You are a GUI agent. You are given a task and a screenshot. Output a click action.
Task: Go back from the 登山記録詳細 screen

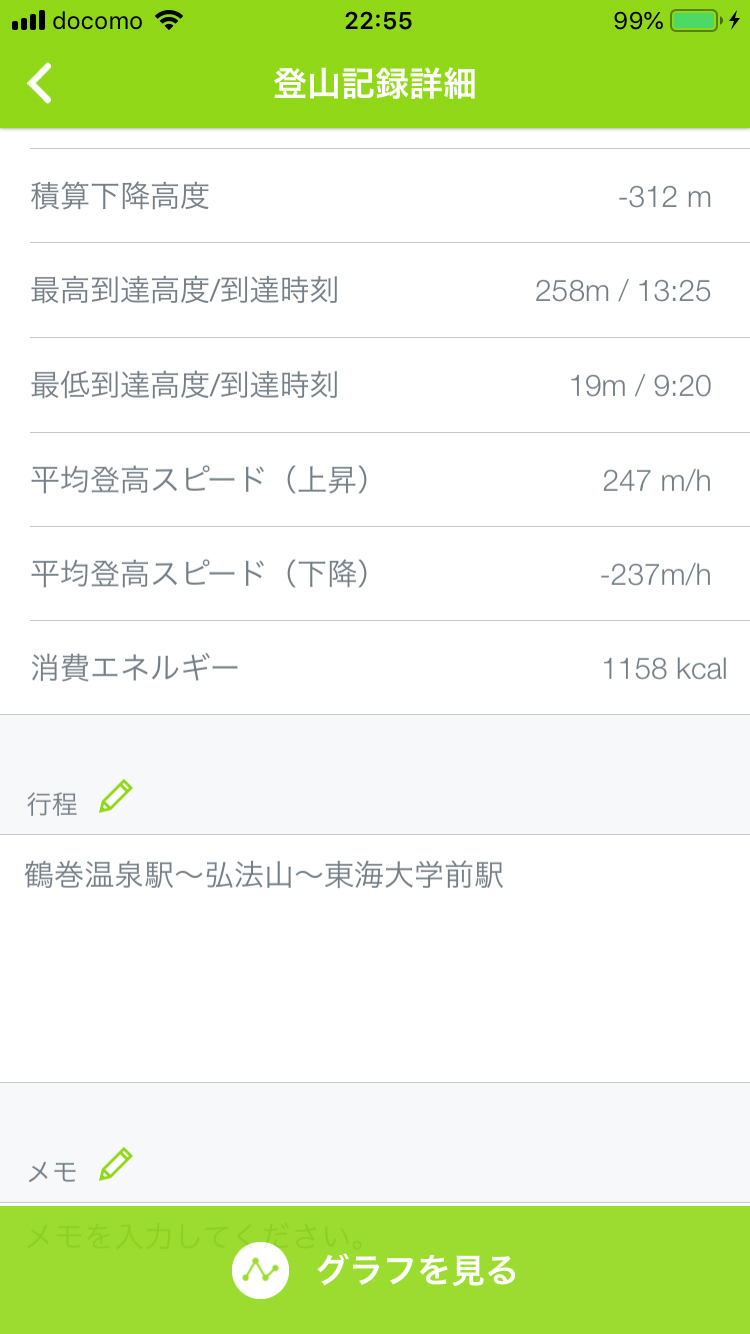point(40,84)
